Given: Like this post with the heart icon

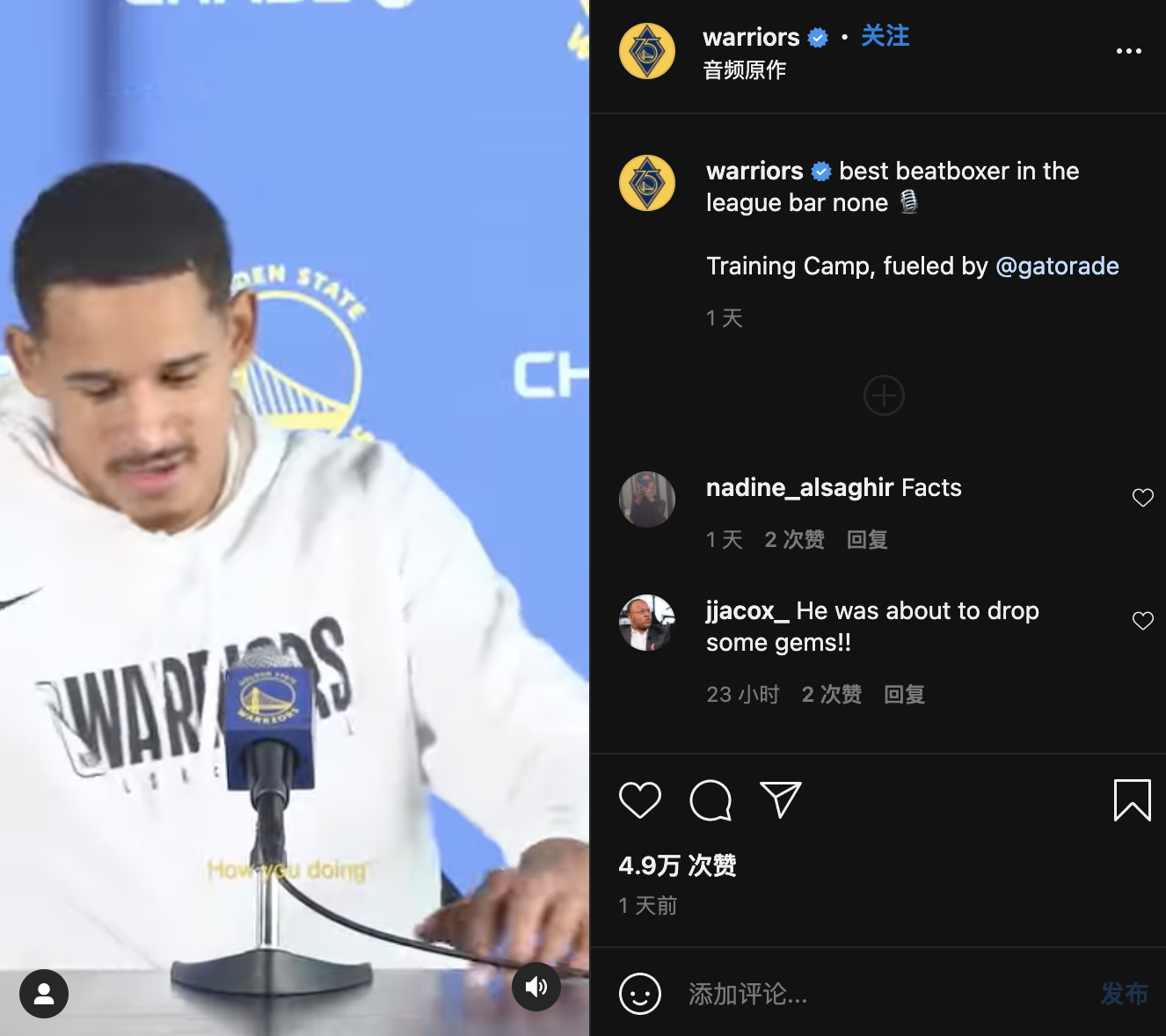Looking at the screenshot, I should 640,799.
